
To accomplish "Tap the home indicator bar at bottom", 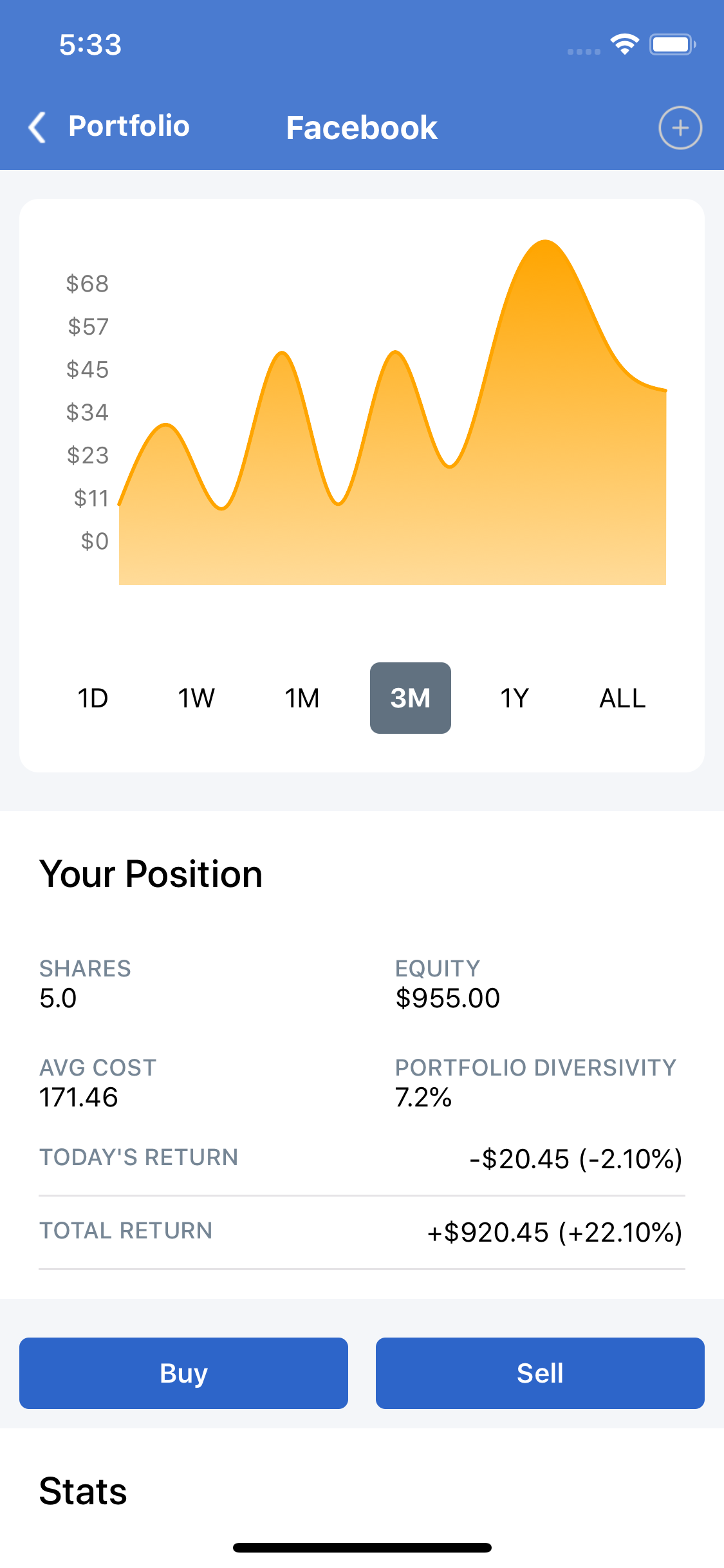I will [x=362, y=1548].
